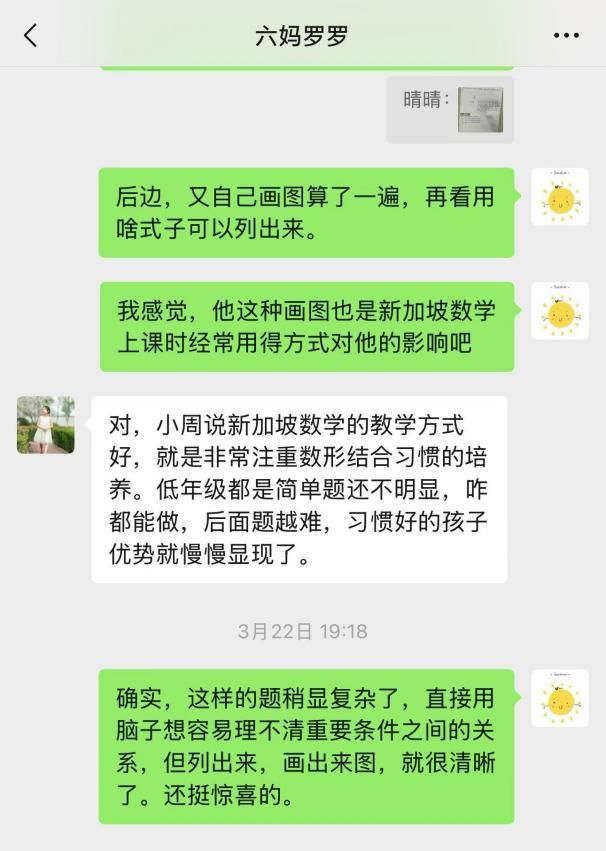Viewport: 606px width, 851px height.
Task: Open the three-dot chat options menu
Action: click(x=566, y=36)
